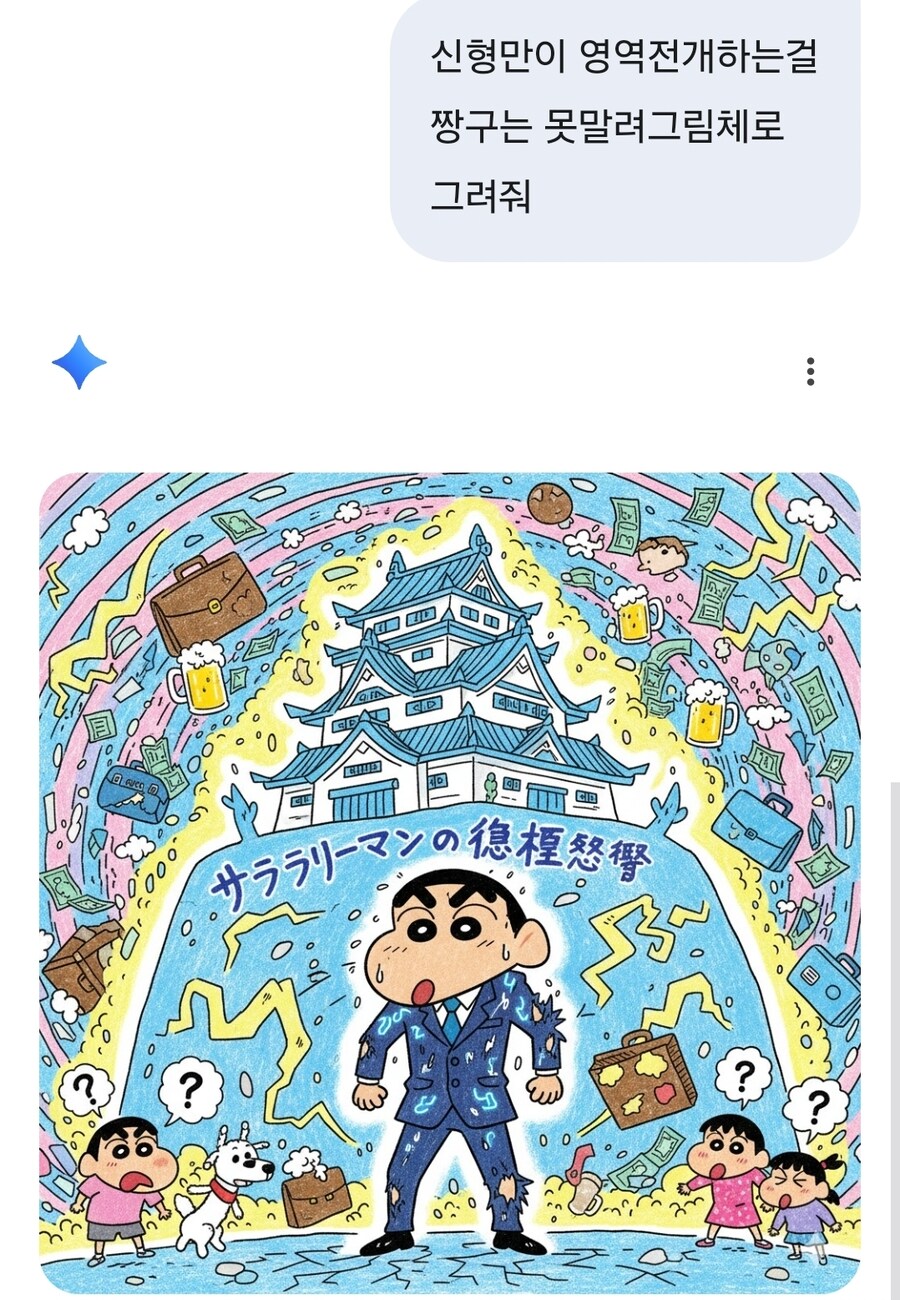
Task: Open the generated Shin-chan image
Action: (449, 882)
